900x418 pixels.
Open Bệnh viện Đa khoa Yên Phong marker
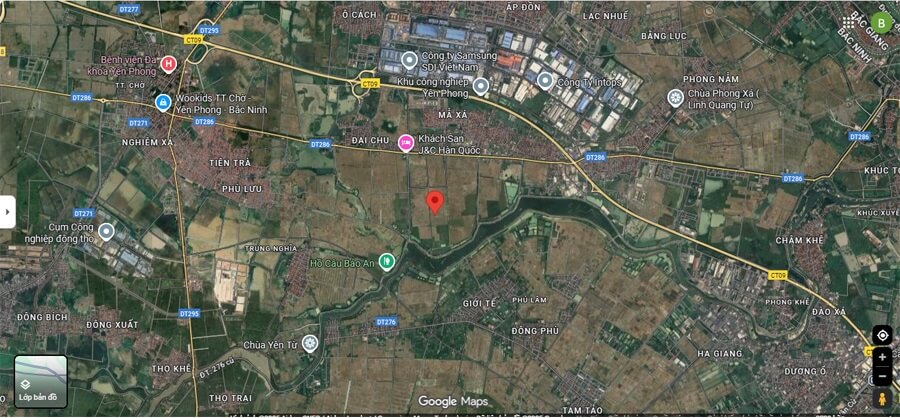point(168,64)
